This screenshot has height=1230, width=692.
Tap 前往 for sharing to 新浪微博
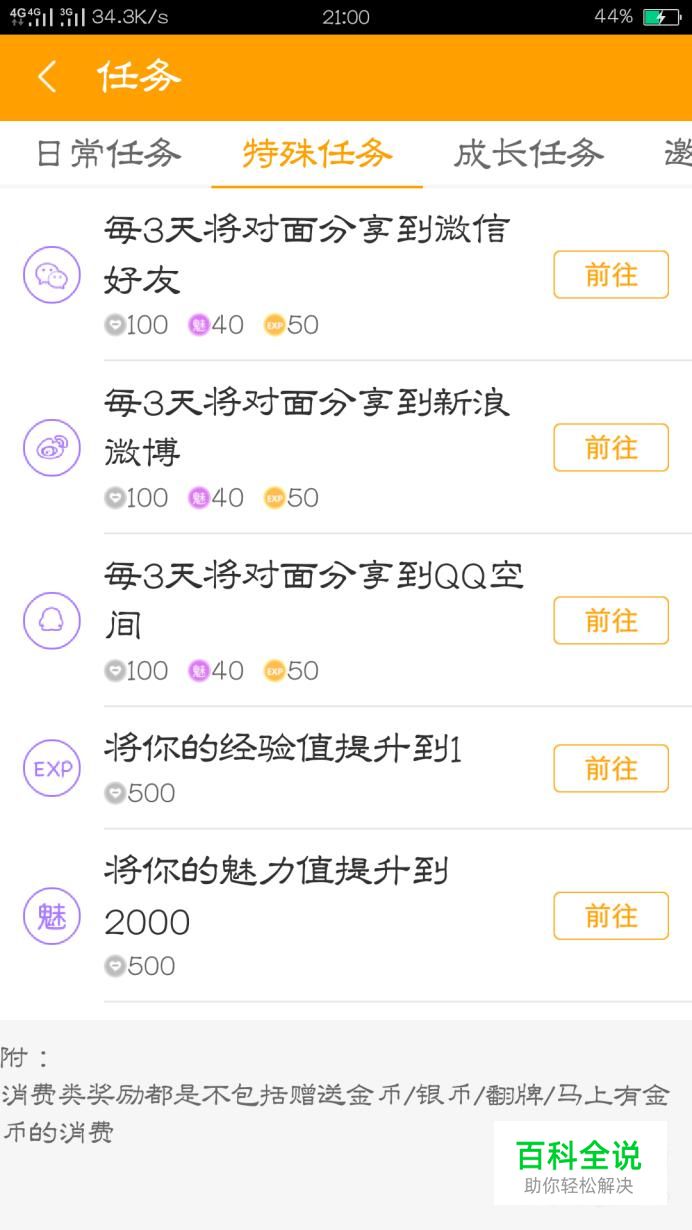pos(611,448)
